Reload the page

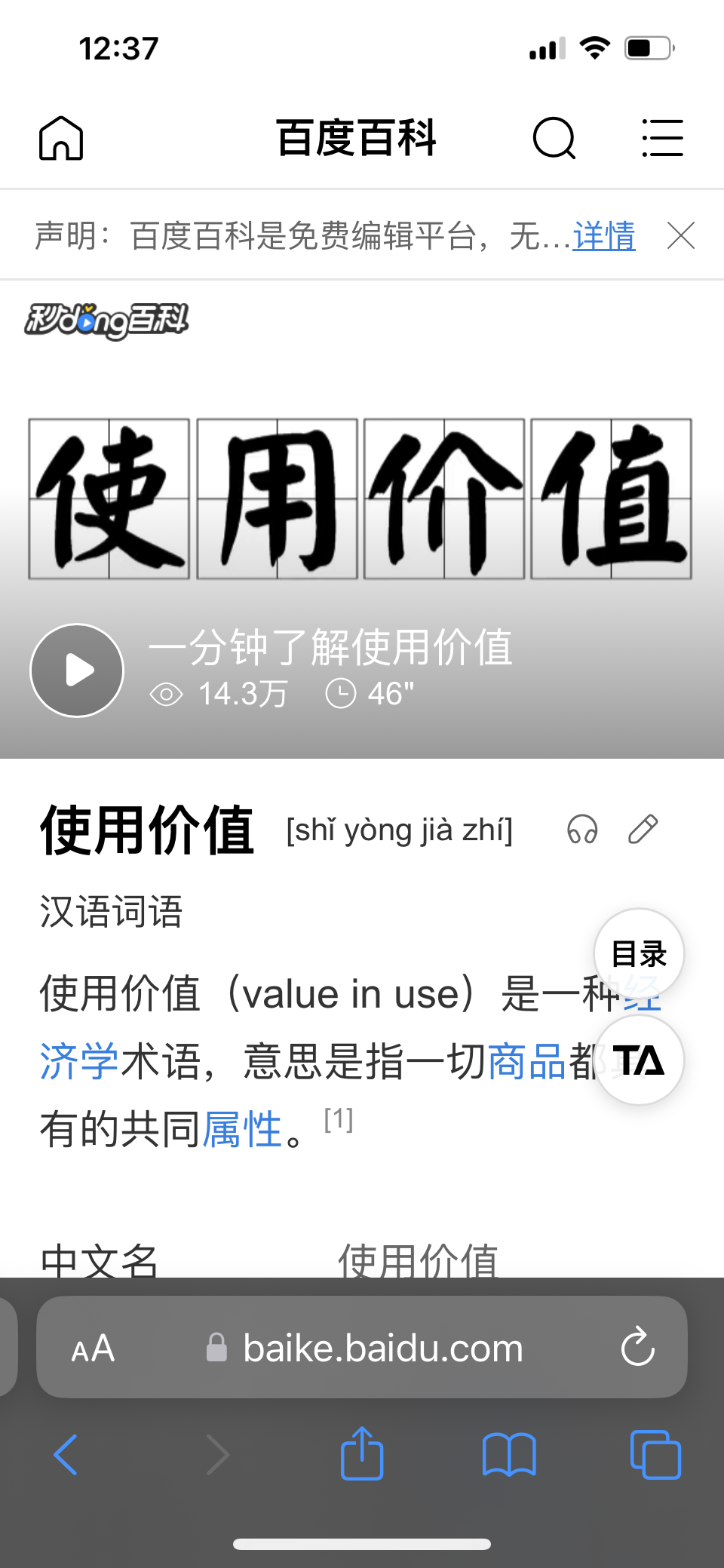pyautogui.click(x=638, y=1348)
